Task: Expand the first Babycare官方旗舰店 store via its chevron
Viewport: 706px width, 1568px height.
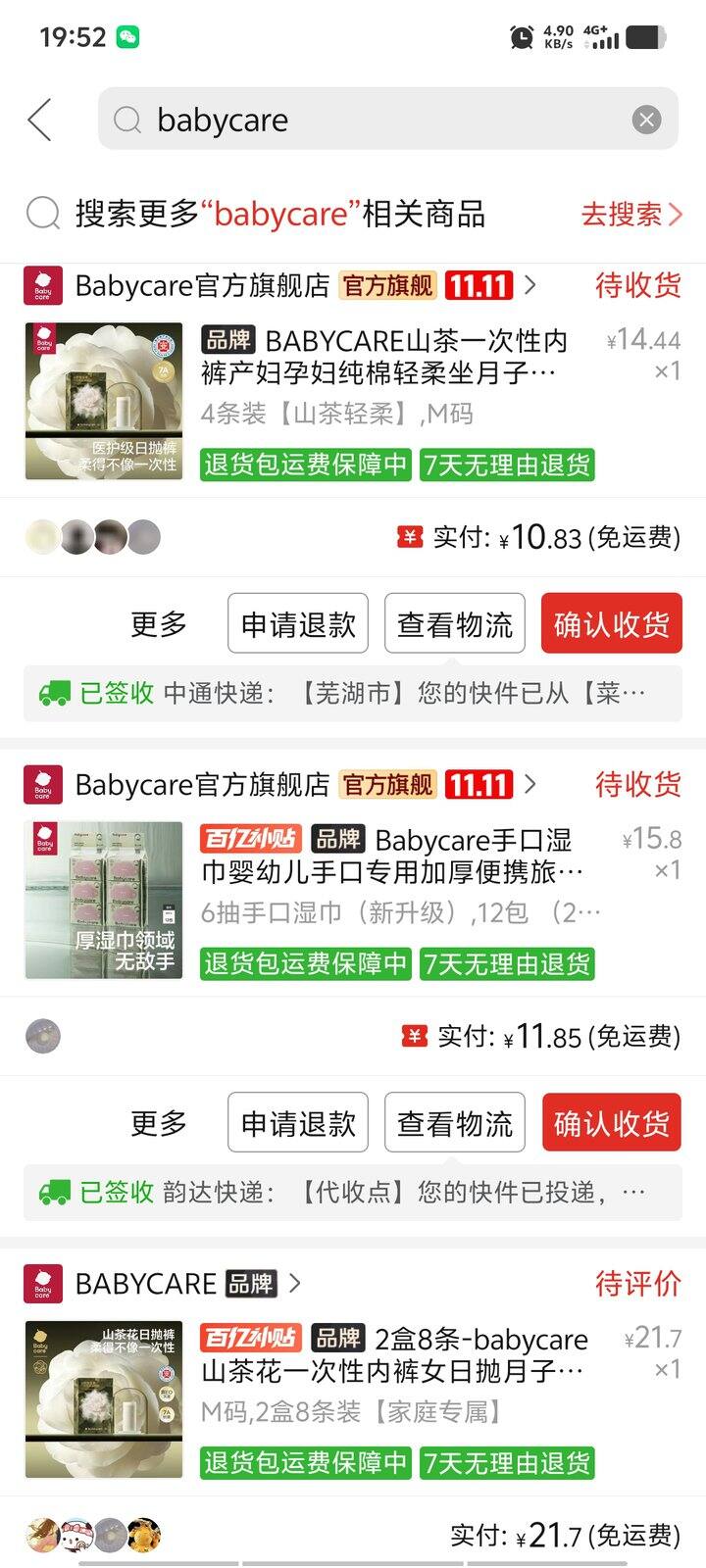Action: 532,286
